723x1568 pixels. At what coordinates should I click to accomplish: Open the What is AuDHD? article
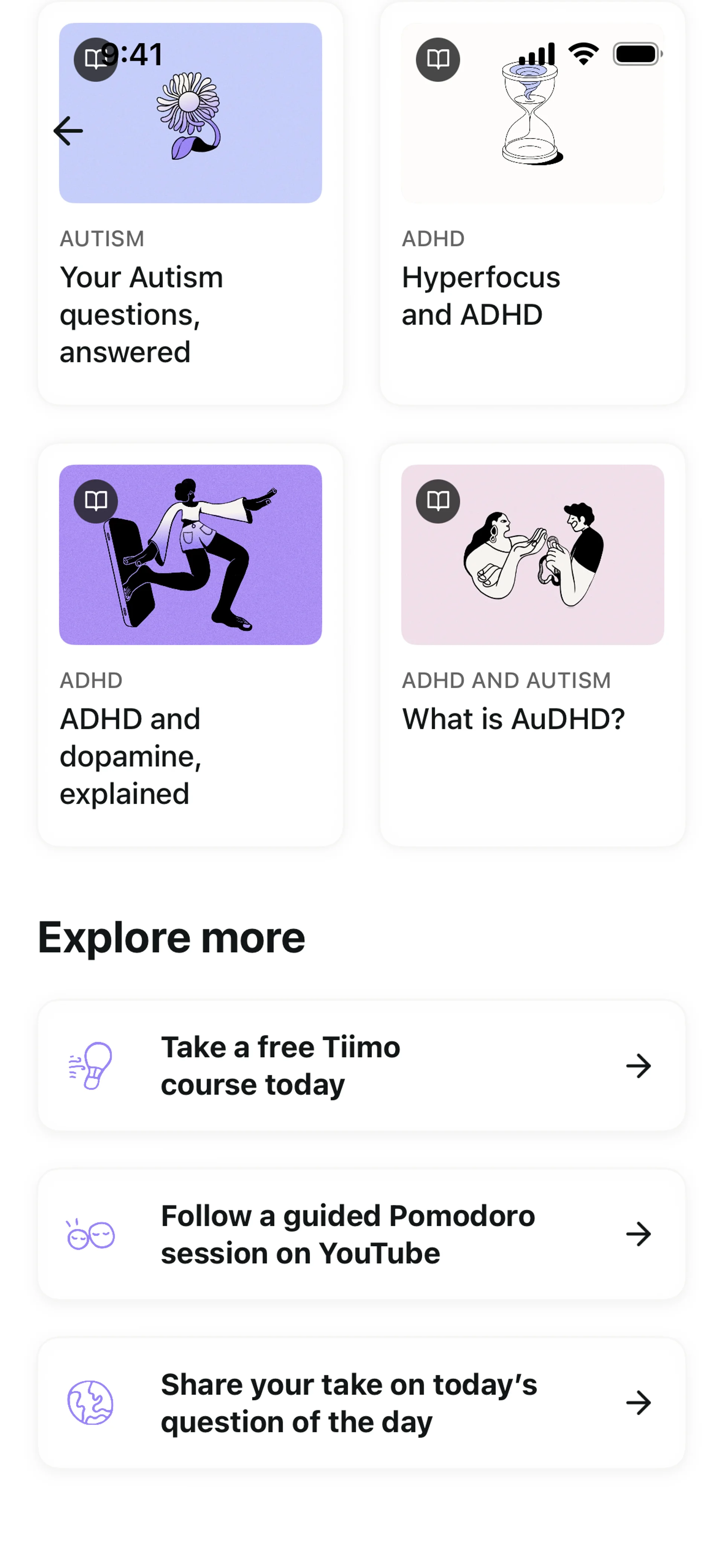[x=532, y=645]
